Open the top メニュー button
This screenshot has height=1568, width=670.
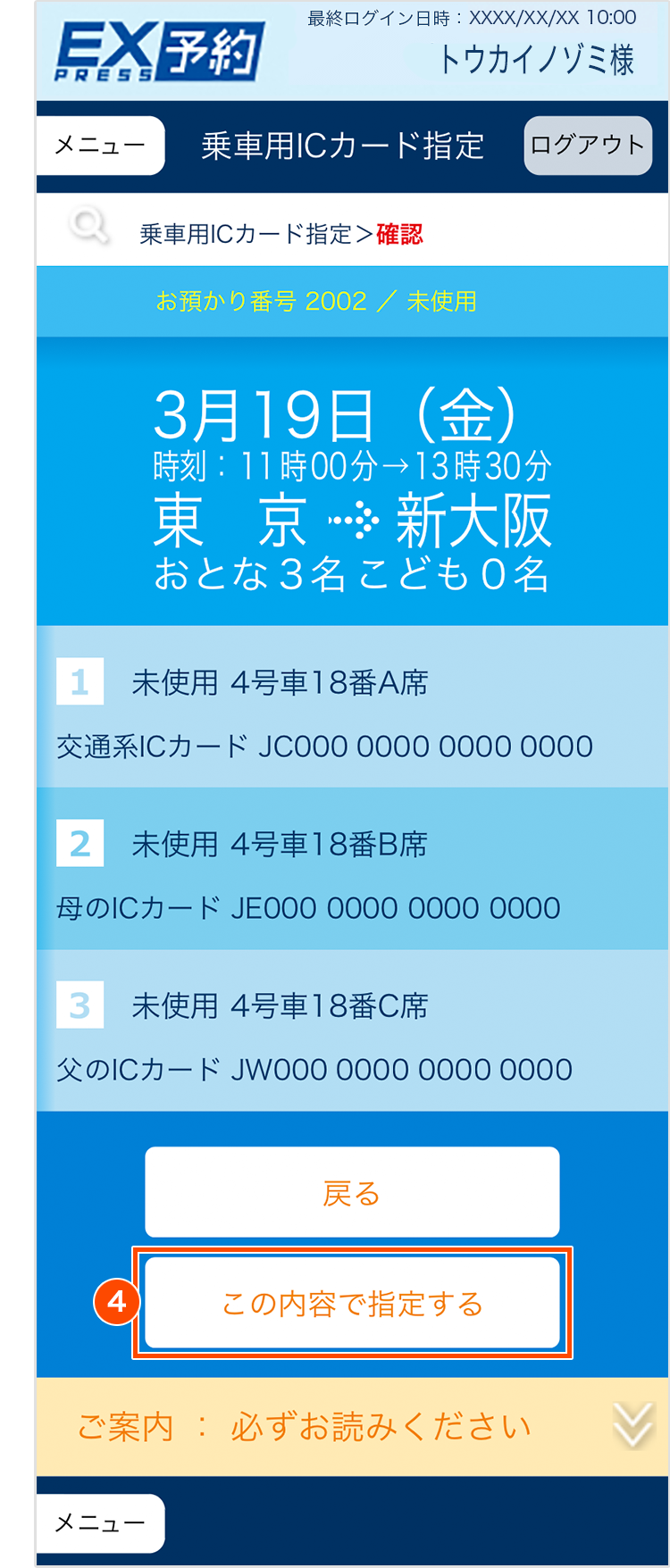coord(100,146)
